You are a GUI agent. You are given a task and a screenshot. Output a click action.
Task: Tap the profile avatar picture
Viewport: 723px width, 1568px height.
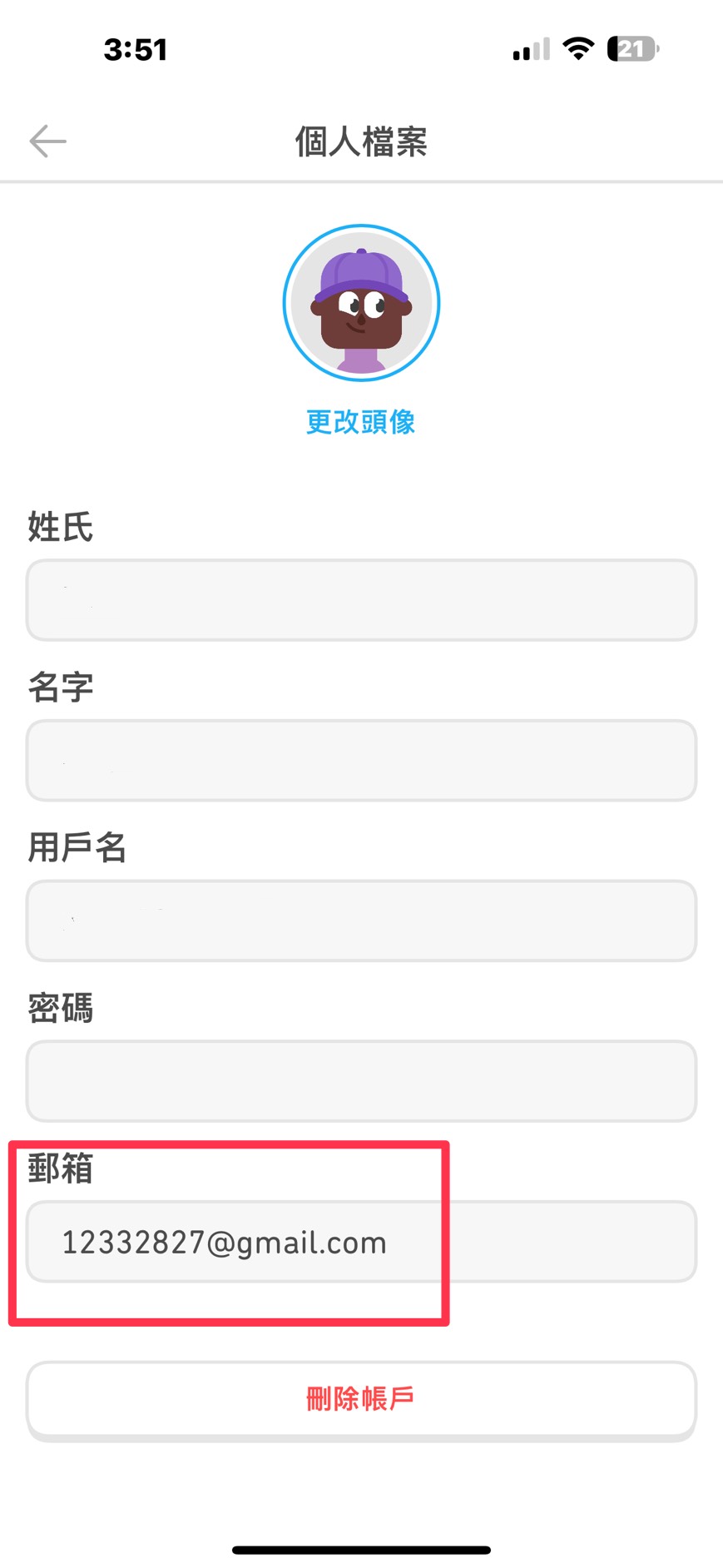point(361,303)
